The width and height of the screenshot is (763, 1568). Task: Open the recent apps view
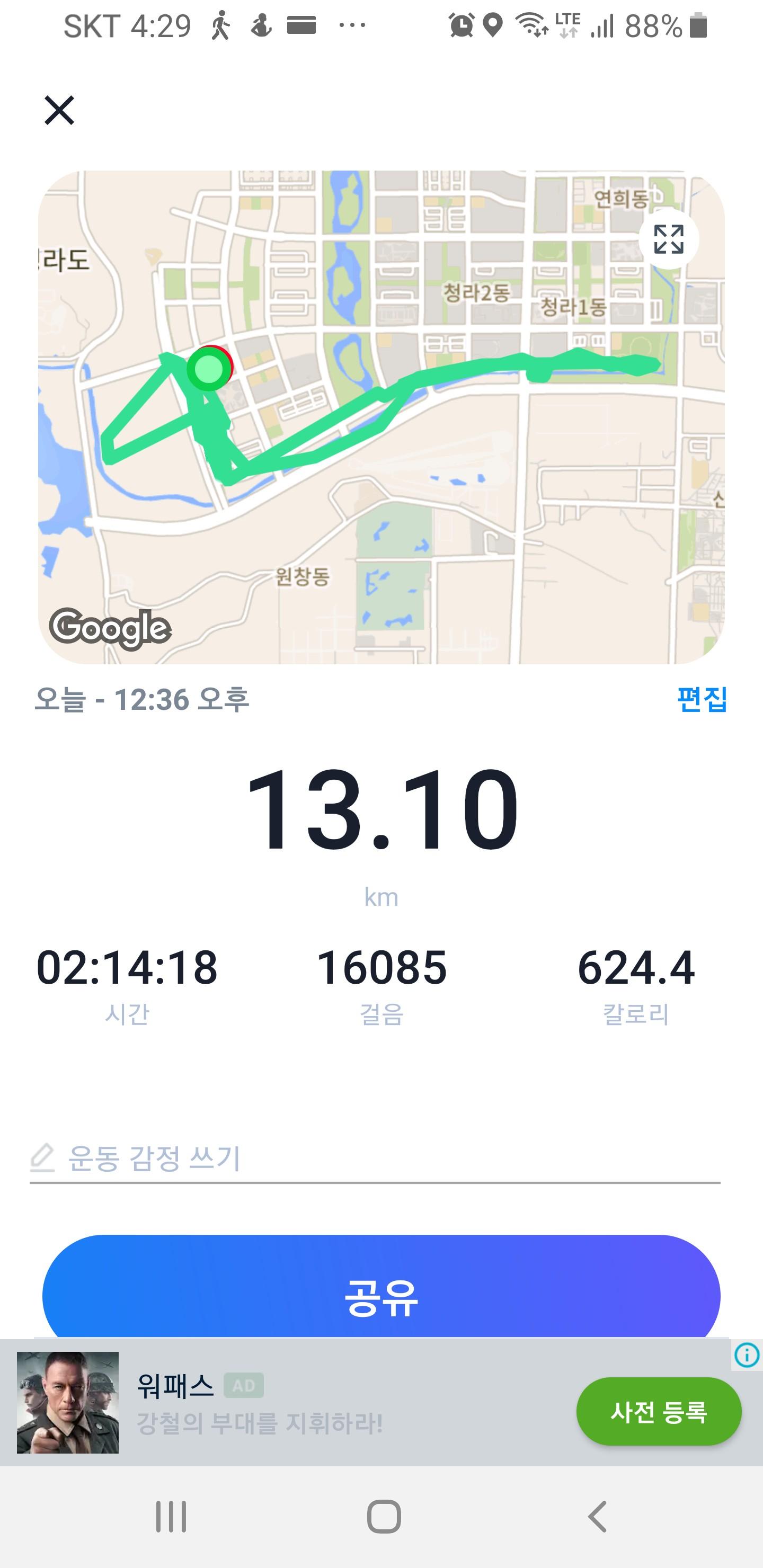171,1516
